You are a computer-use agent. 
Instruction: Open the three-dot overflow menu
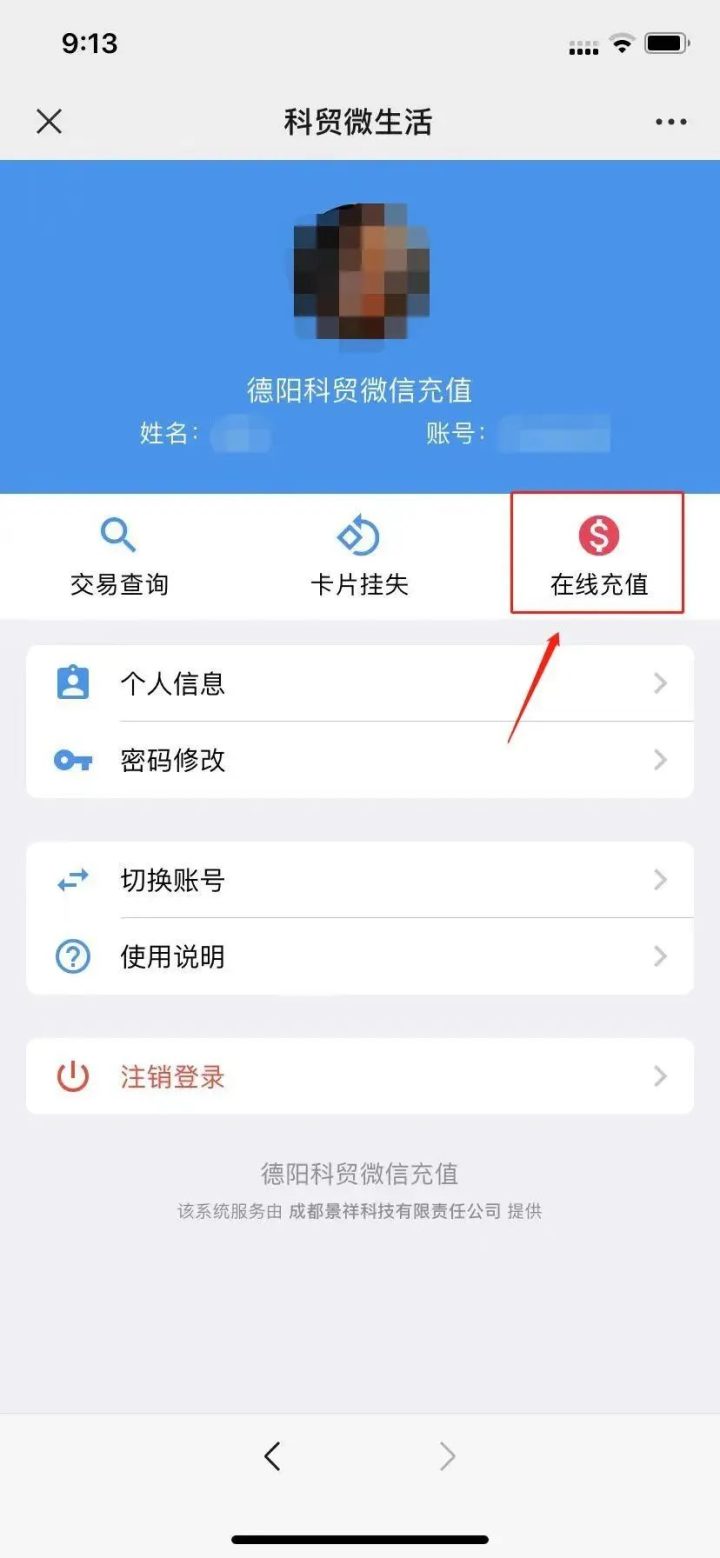pos(671,122)
